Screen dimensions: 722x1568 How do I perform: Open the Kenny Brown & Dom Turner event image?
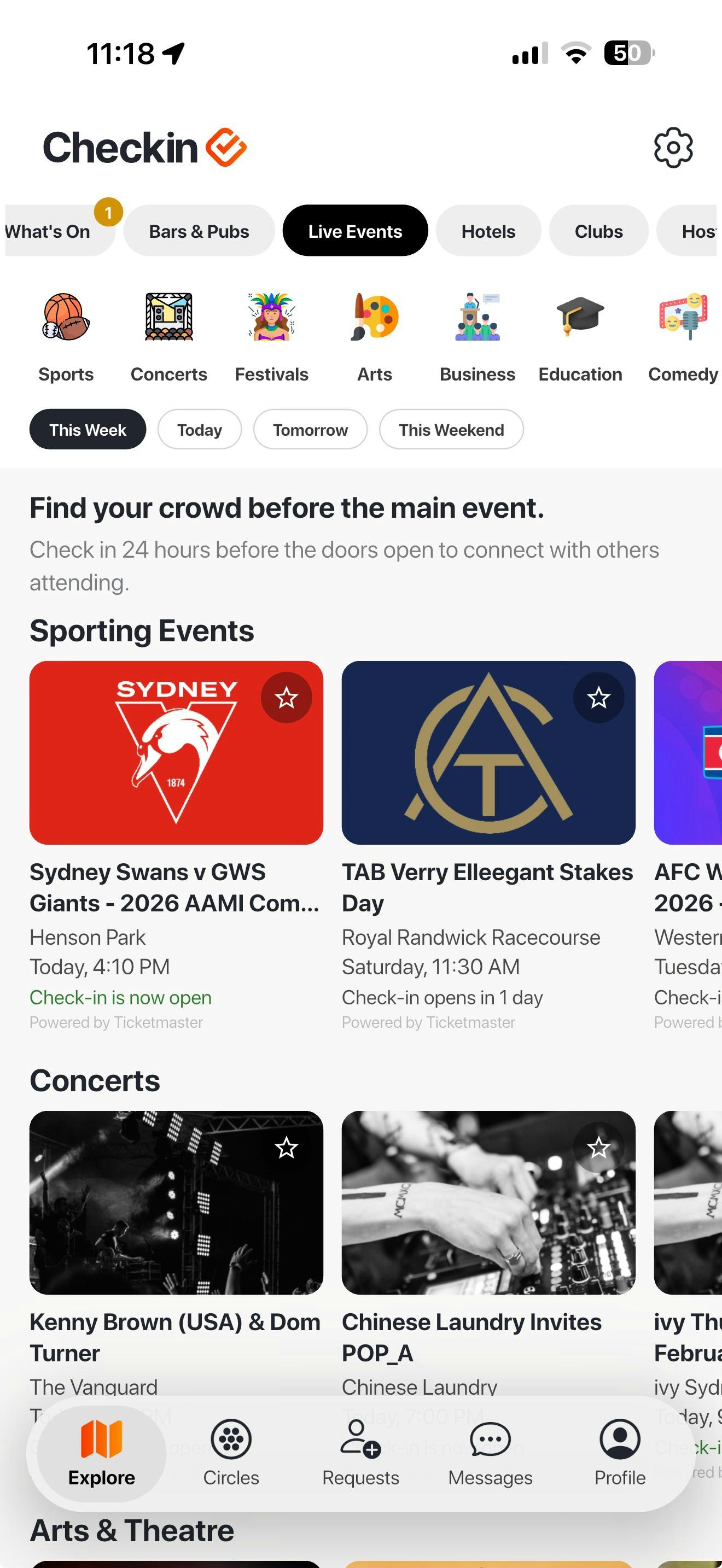[176, 1203]
